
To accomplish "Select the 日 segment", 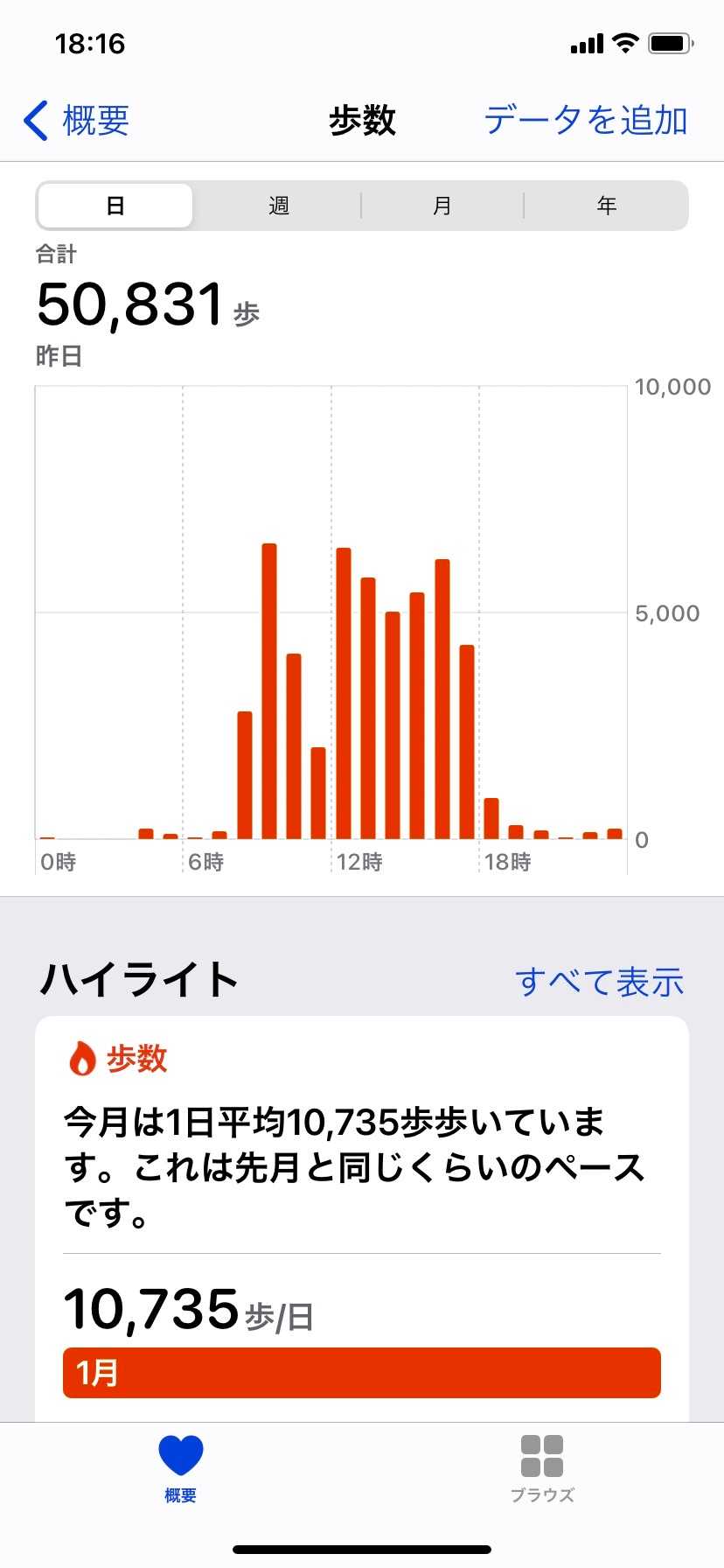I will (115, 206).
